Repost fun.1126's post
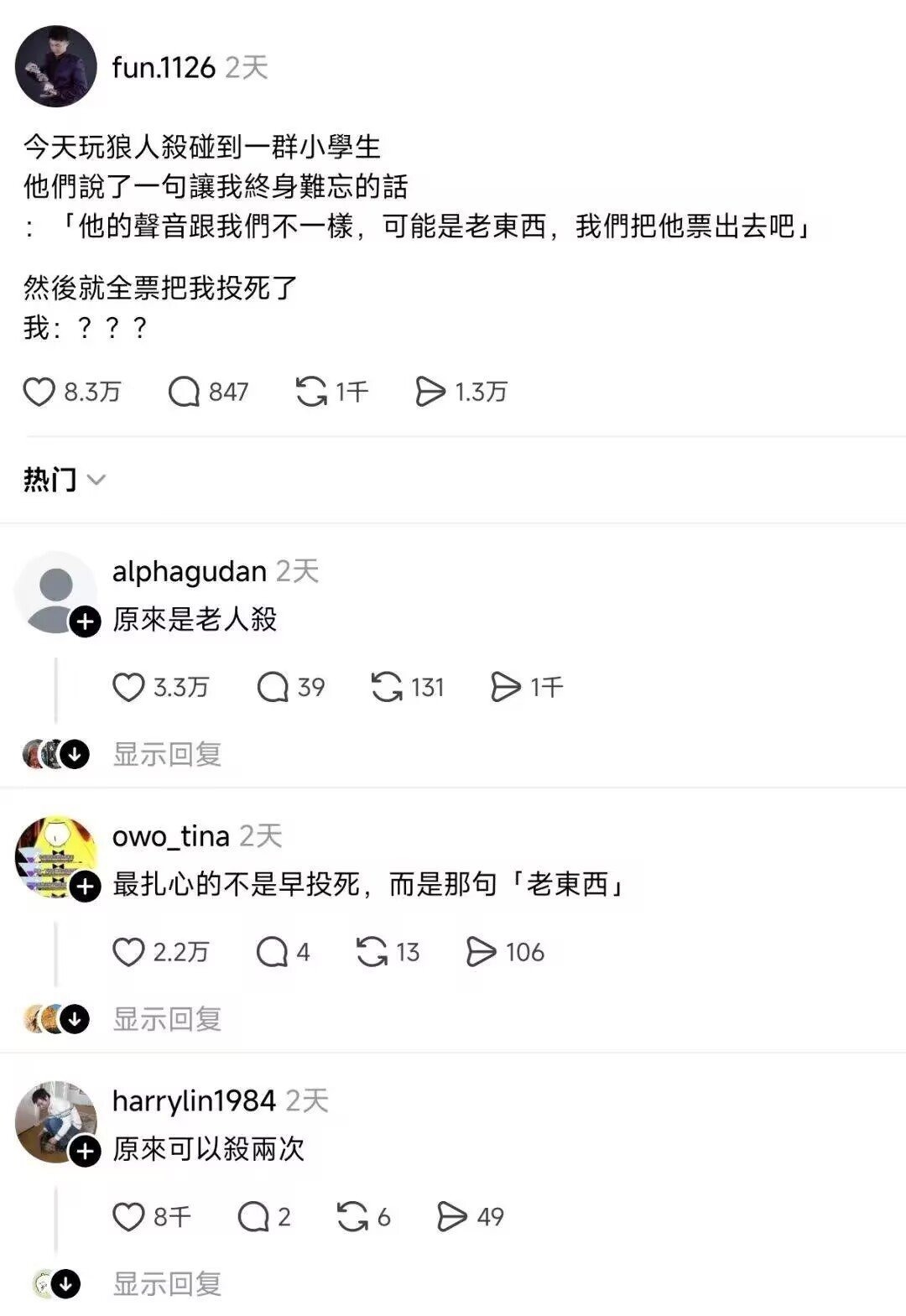906x1316 pixels. pyautogui.click(x=311, y=392)
